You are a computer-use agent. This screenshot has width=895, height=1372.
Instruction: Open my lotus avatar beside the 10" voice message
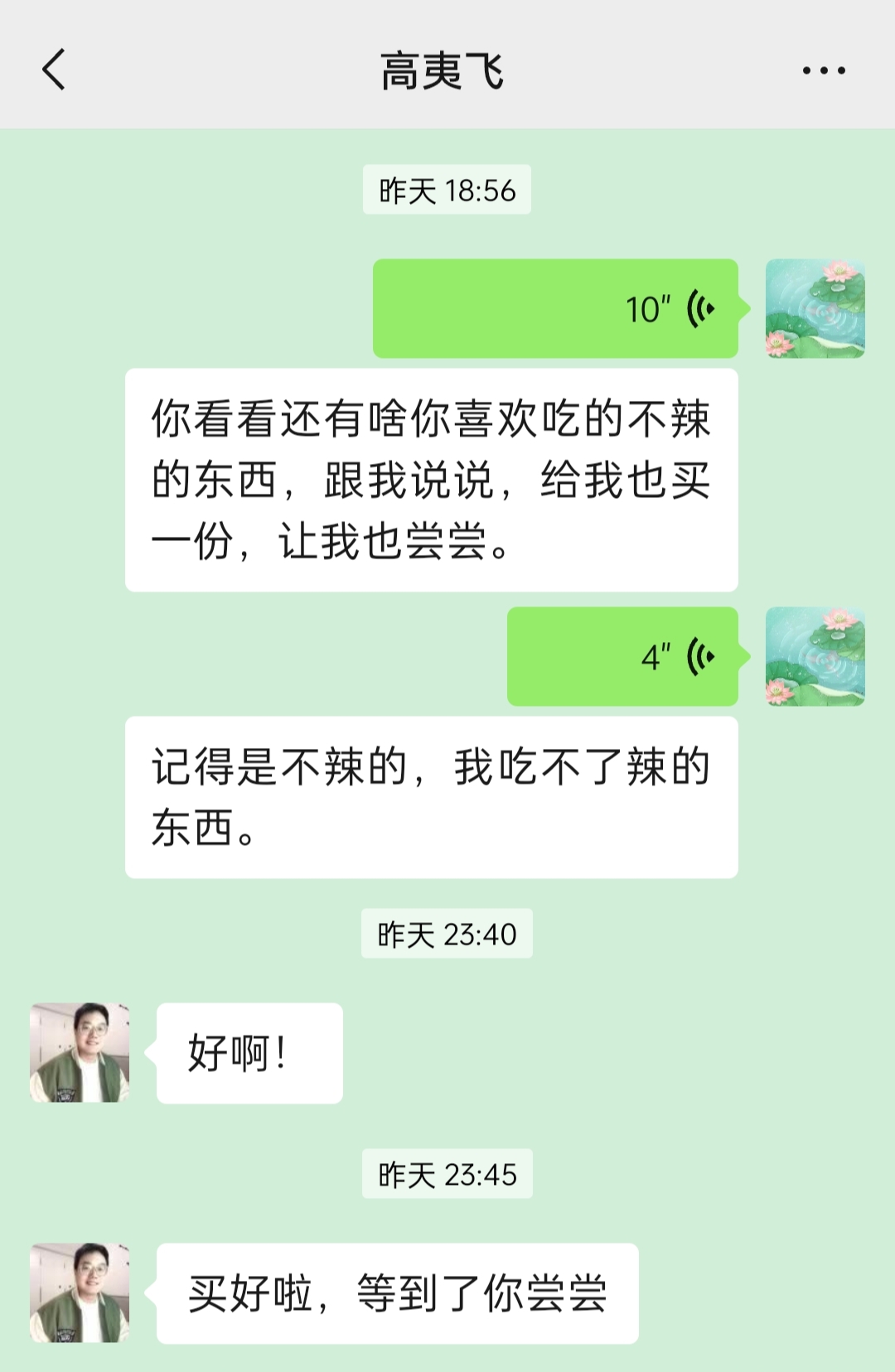[815, 308]
